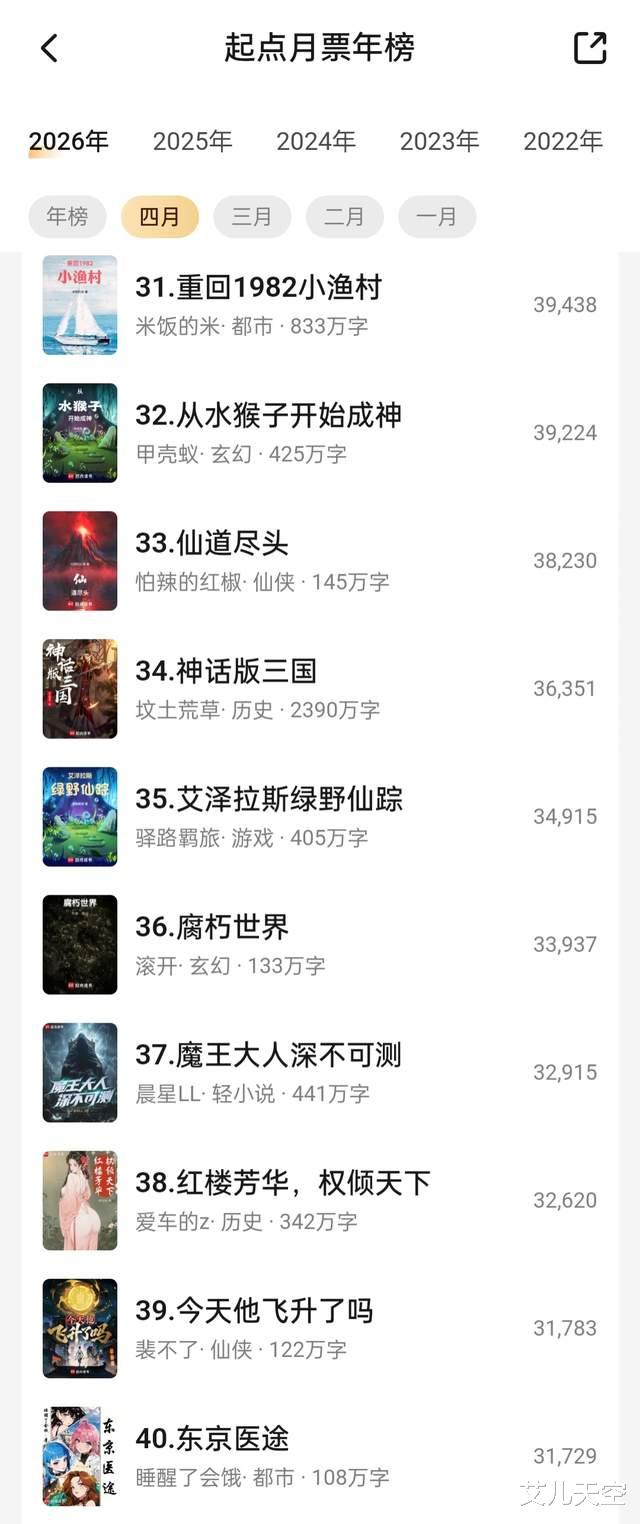Select the 三月 chip
Screen dimensions: 640x1524
click(252, 216)
